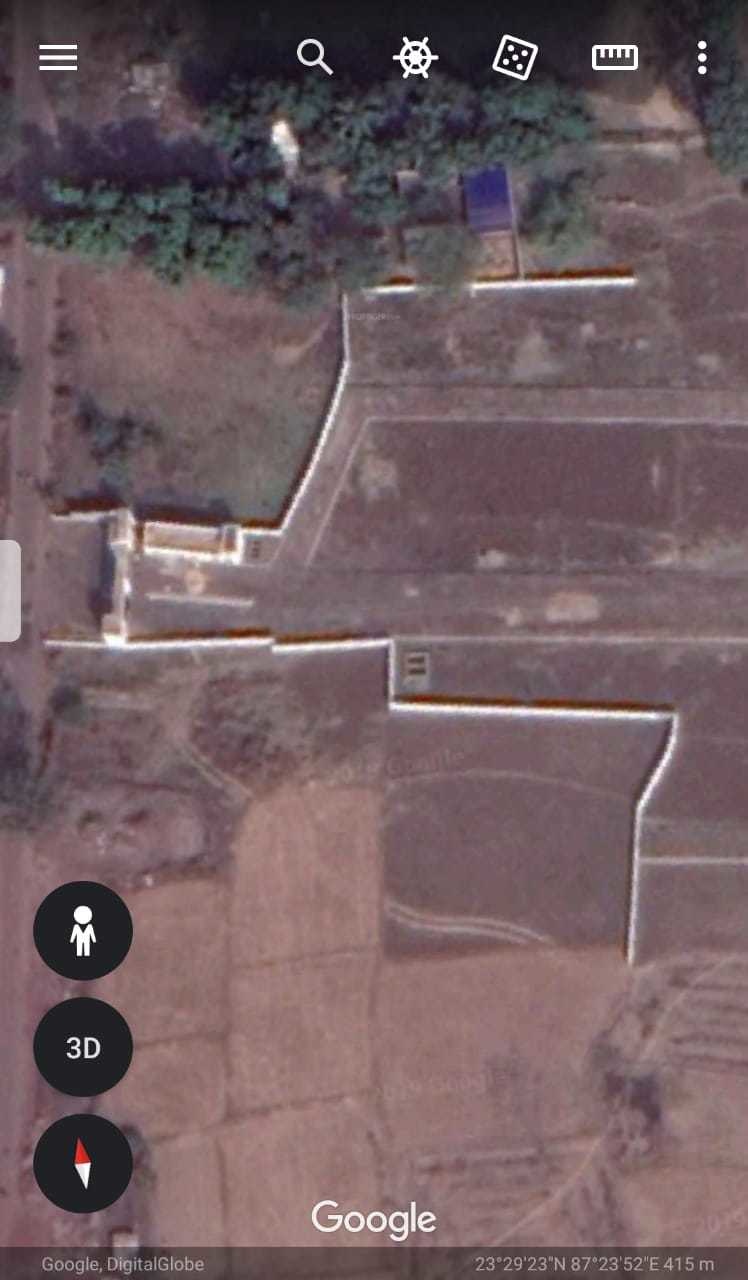The width and height of the screenshot is (748, 1280).
Task: Switch to 3D view
Action: click(83, 1047)
